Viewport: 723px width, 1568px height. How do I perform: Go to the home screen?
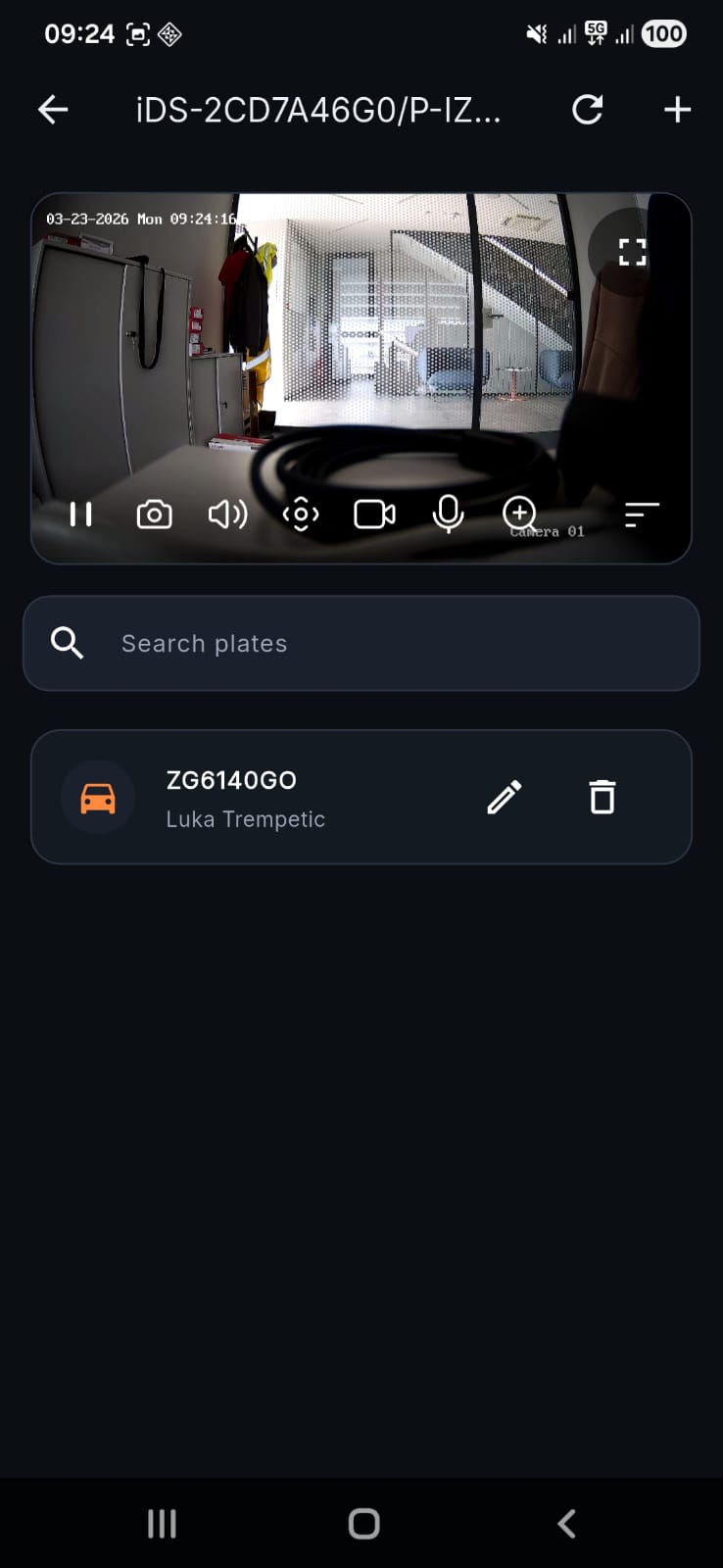coord(363,1523)
